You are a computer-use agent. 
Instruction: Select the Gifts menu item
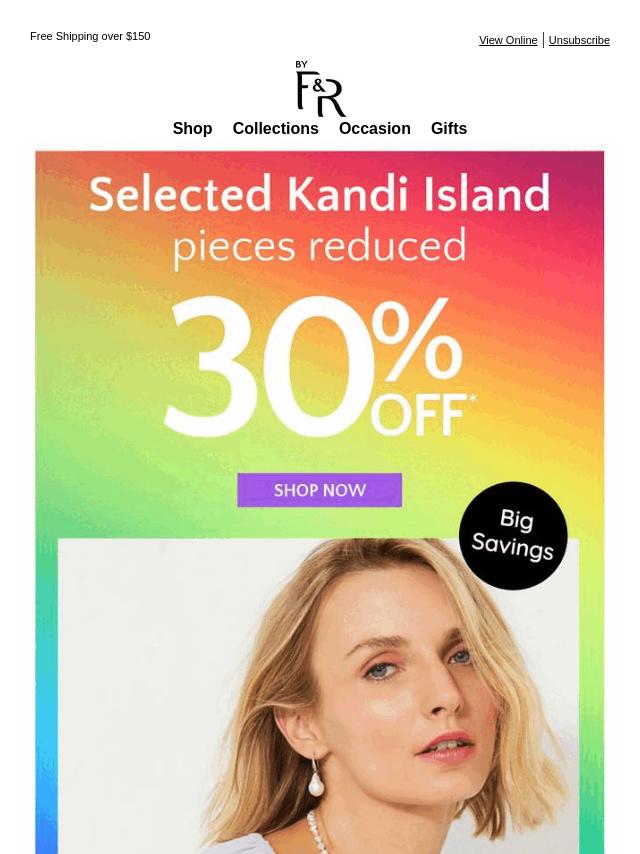(448, 129)
